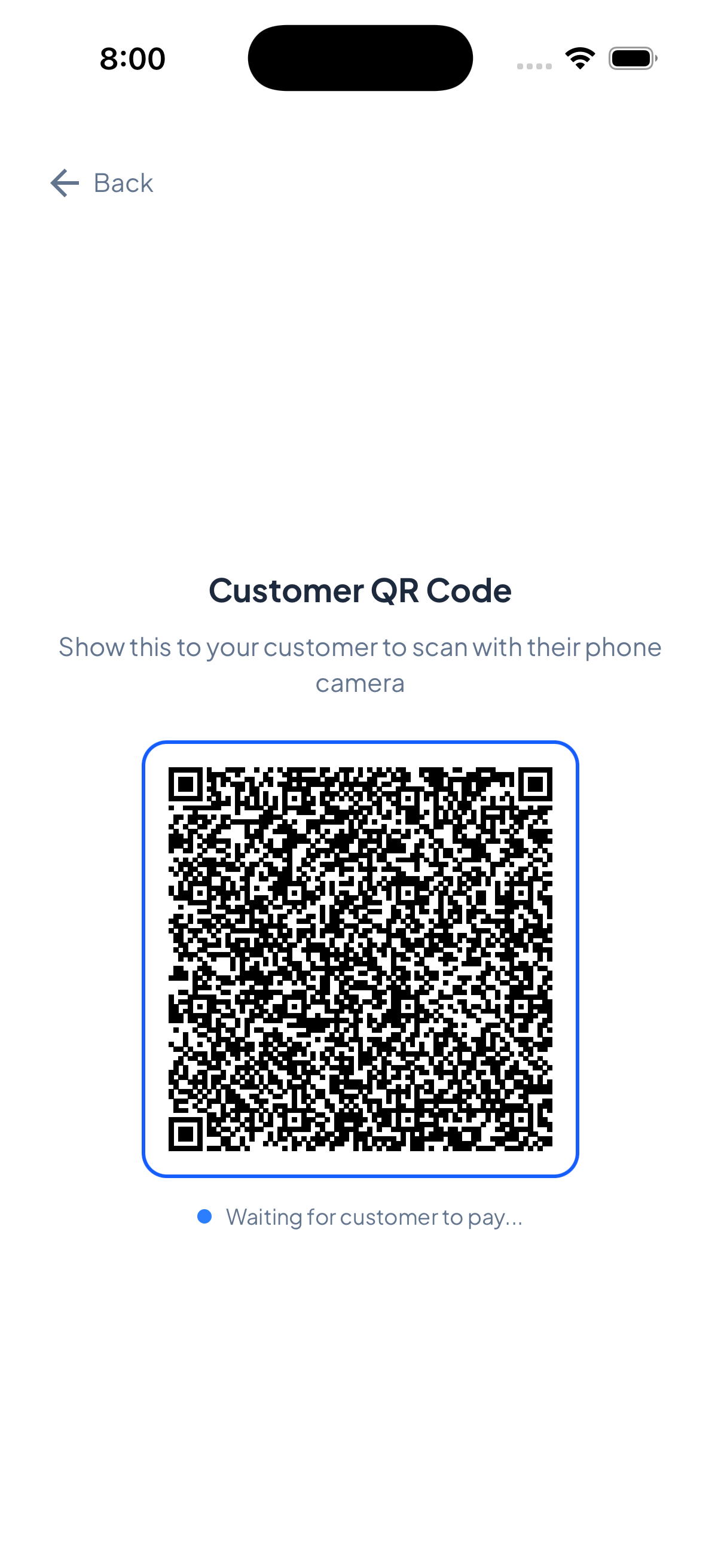Image resolution: width=721 pixels, height=1568 pixels.
Task: Click the clock showing 8:00
Action: (x=131, y=57)
